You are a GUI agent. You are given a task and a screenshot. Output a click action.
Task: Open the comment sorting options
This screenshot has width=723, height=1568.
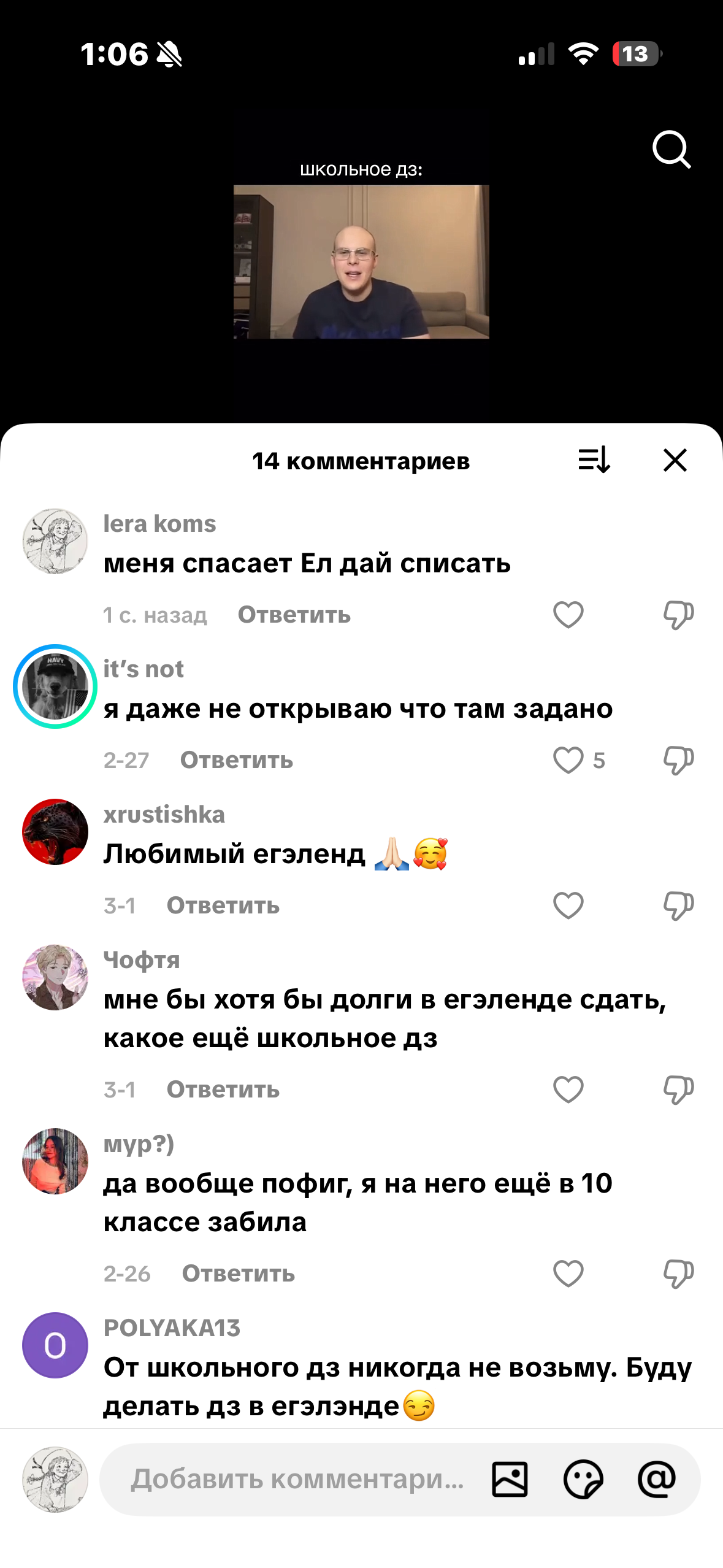[594, 460]
